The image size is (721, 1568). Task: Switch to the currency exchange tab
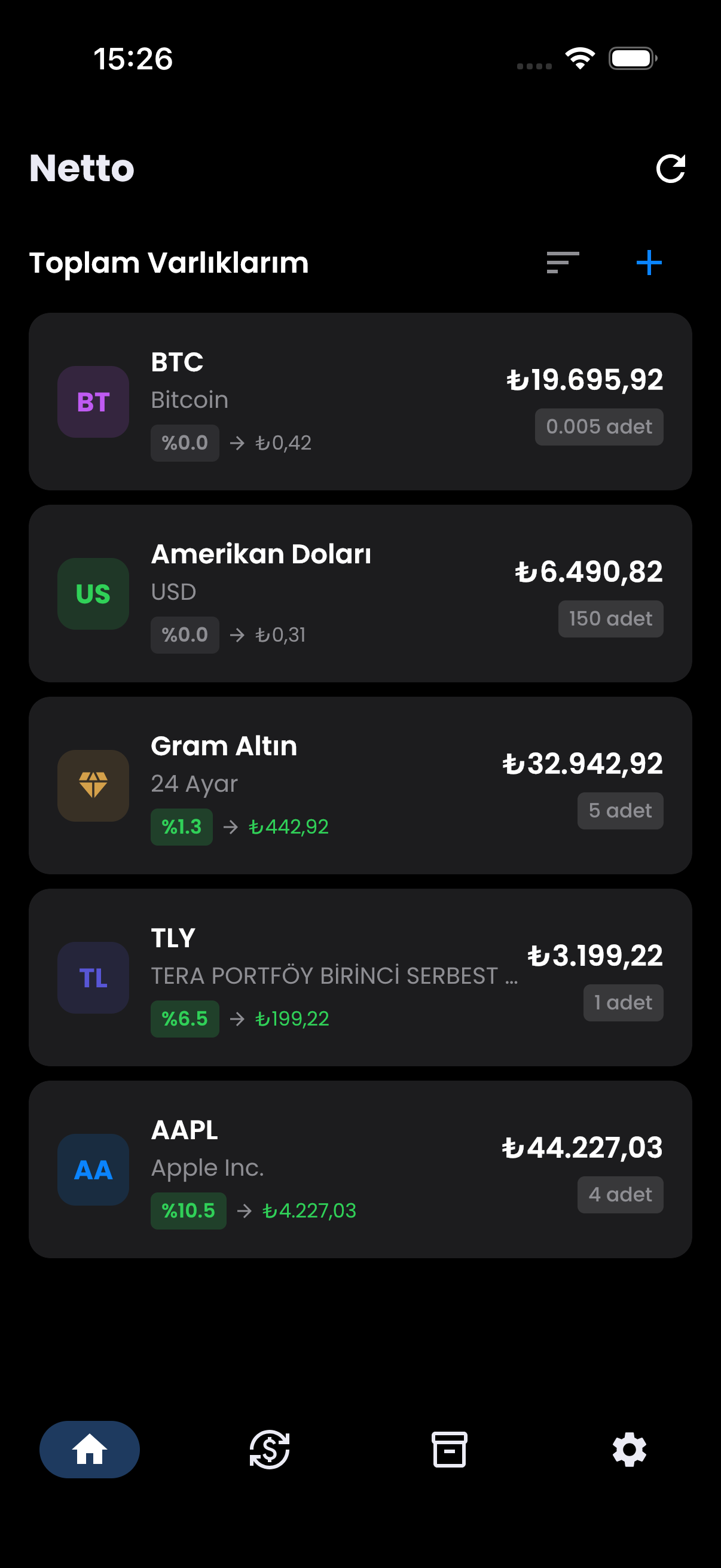pyautogui.click(x=270, y=1450)
